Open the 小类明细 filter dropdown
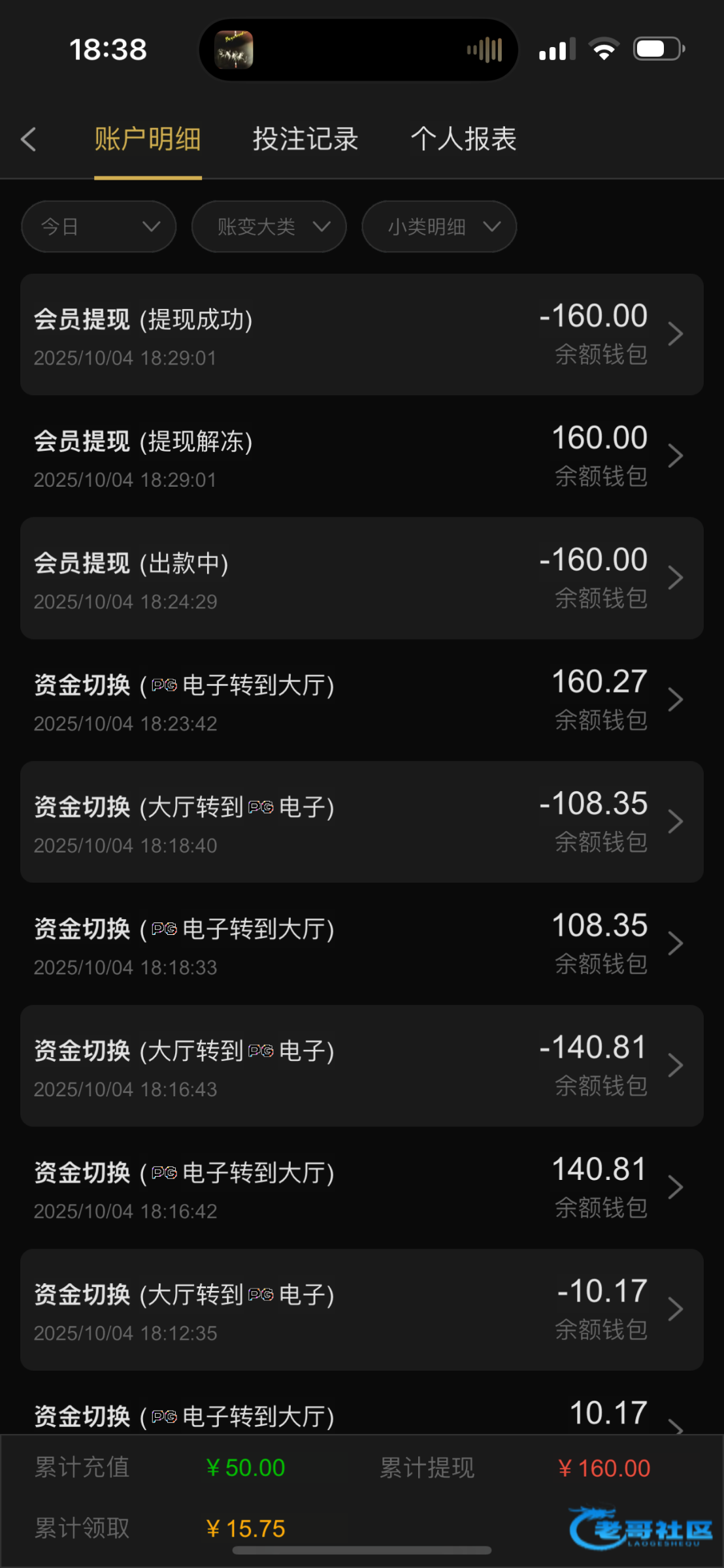 (439, 227)
